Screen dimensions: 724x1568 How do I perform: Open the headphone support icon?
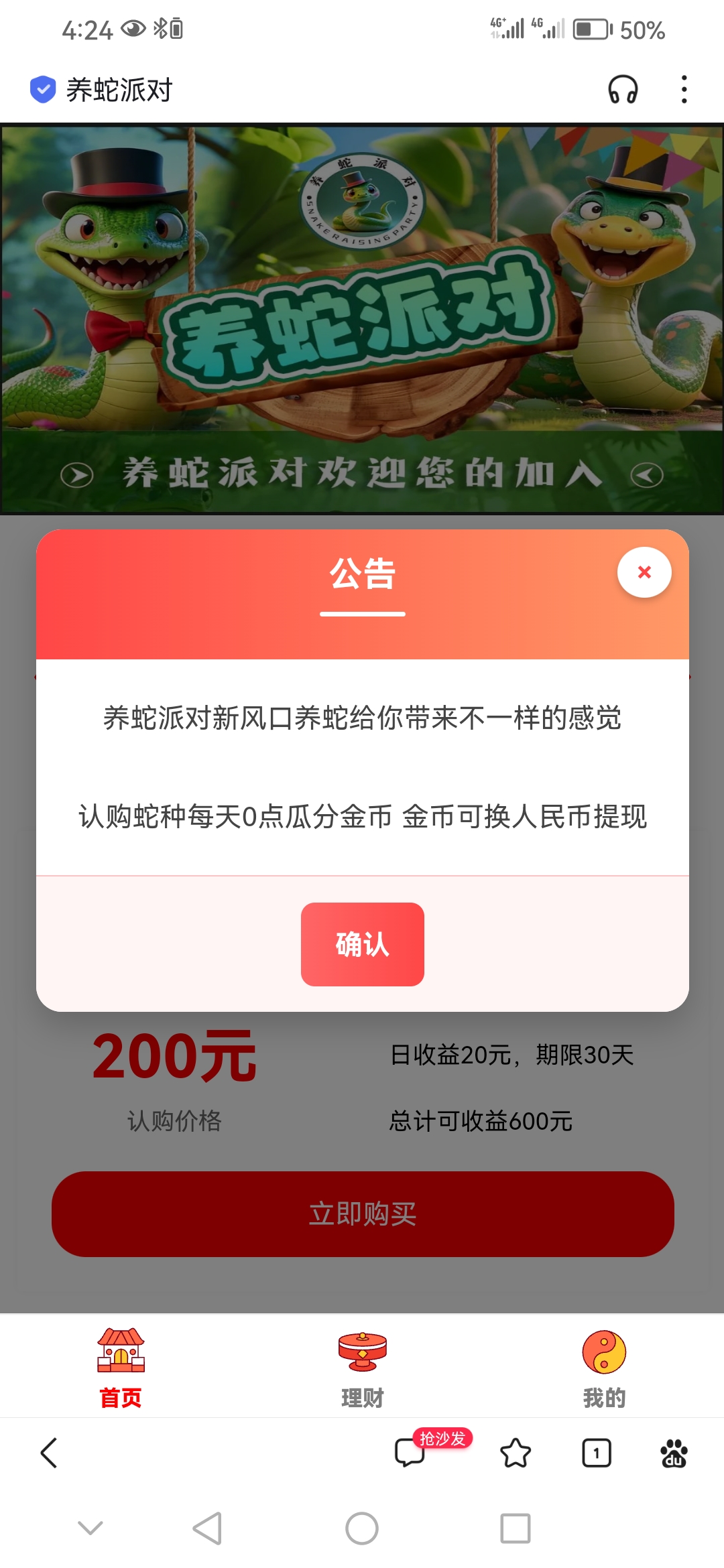623,89
